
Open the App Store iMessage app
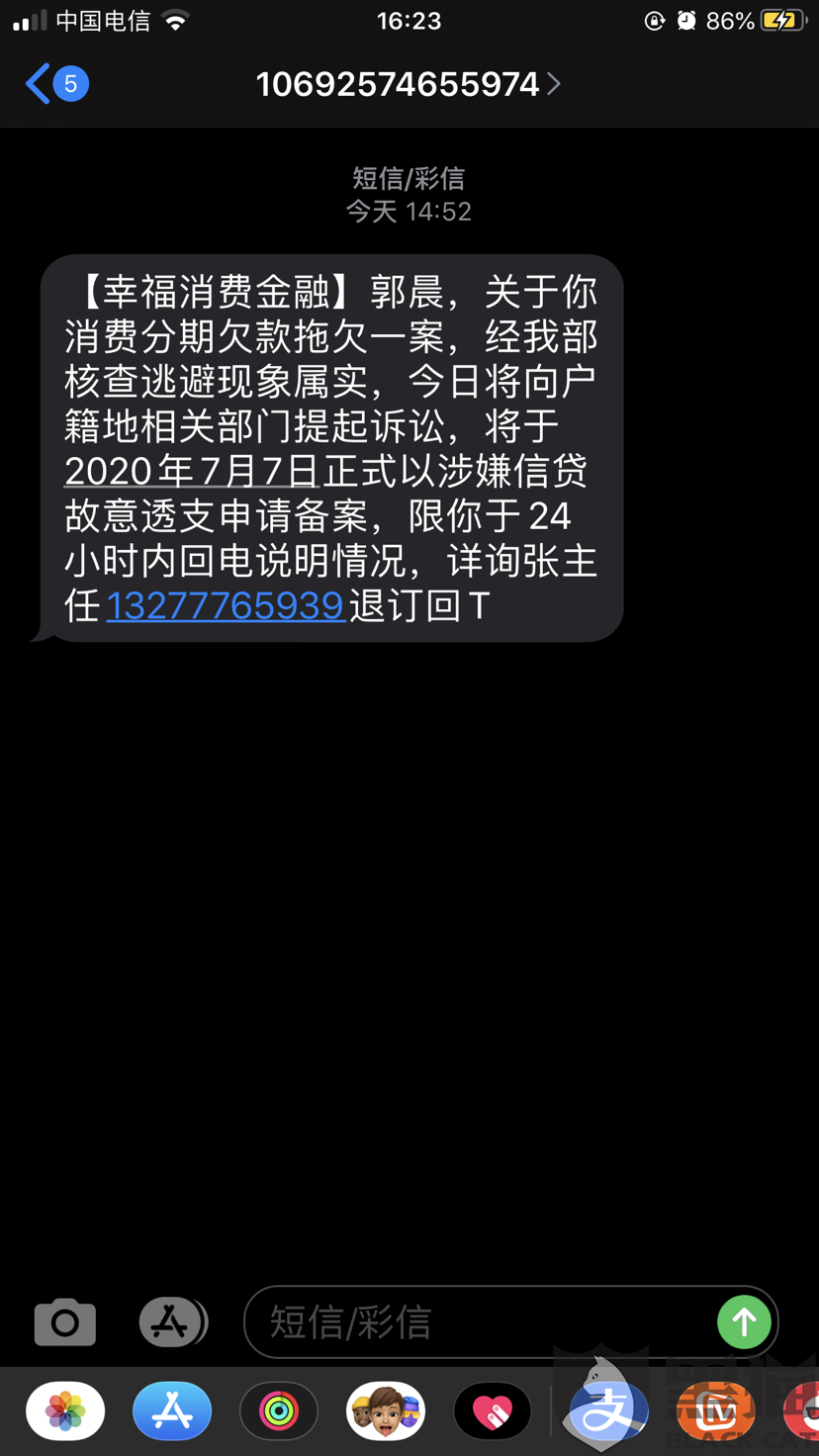click(x=172, y=1411)
